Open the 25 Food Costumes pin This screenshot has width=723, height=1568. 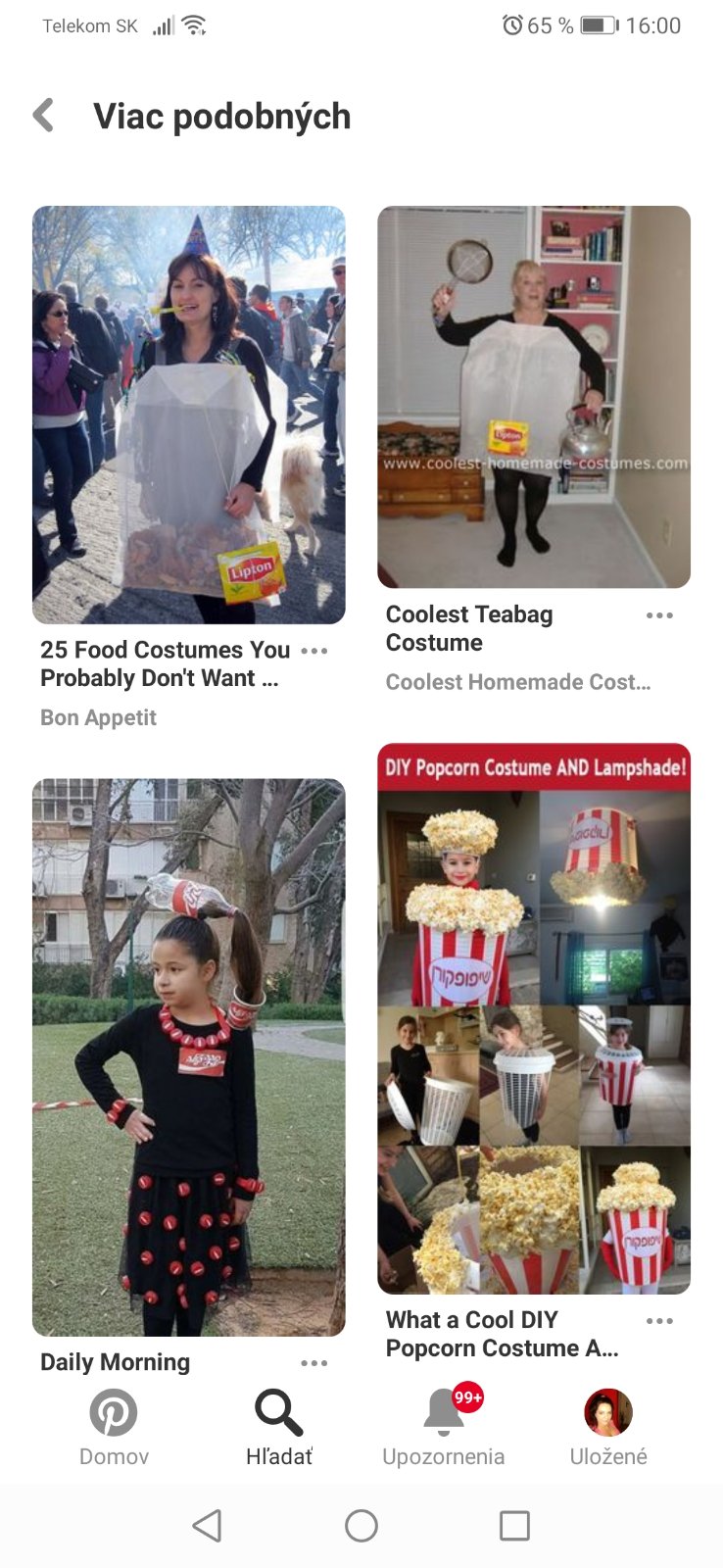pyautogui.click(x=188, y=415)
